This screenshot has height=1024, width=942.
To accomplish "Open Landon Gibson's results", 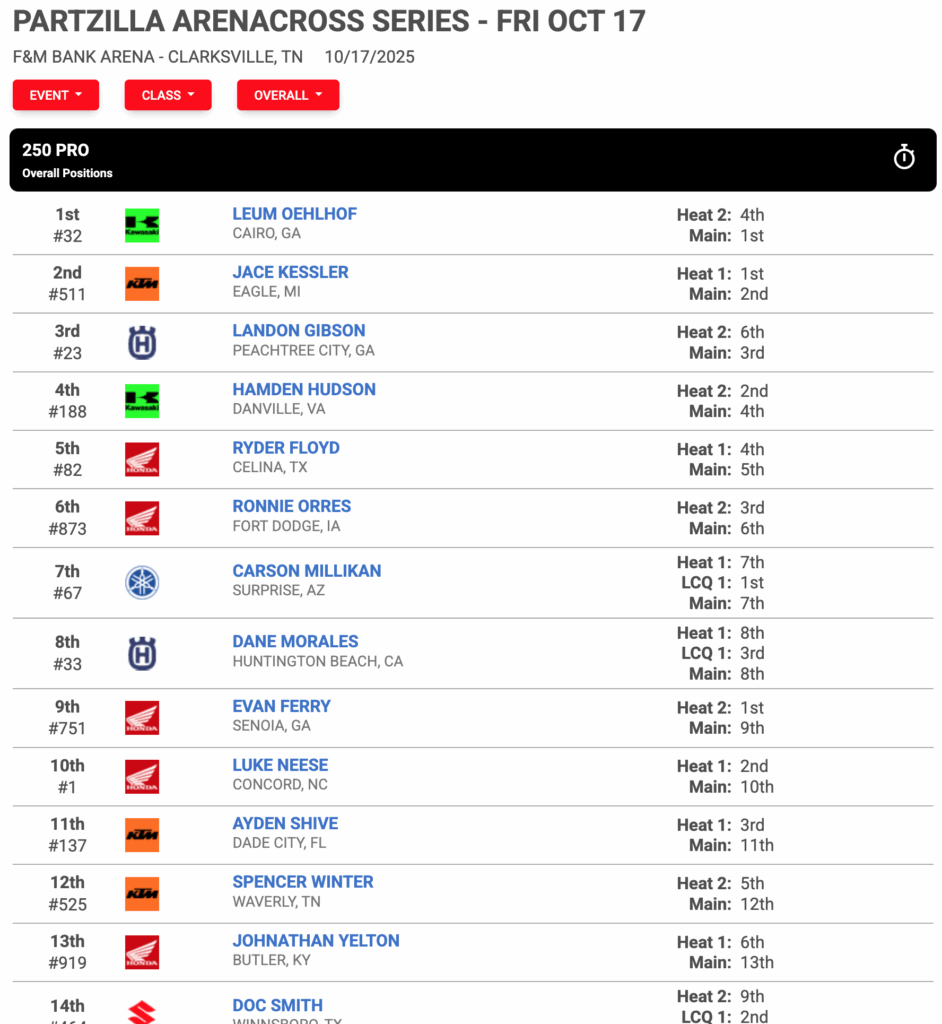I will pyautogui.click(x=299, y=330).
